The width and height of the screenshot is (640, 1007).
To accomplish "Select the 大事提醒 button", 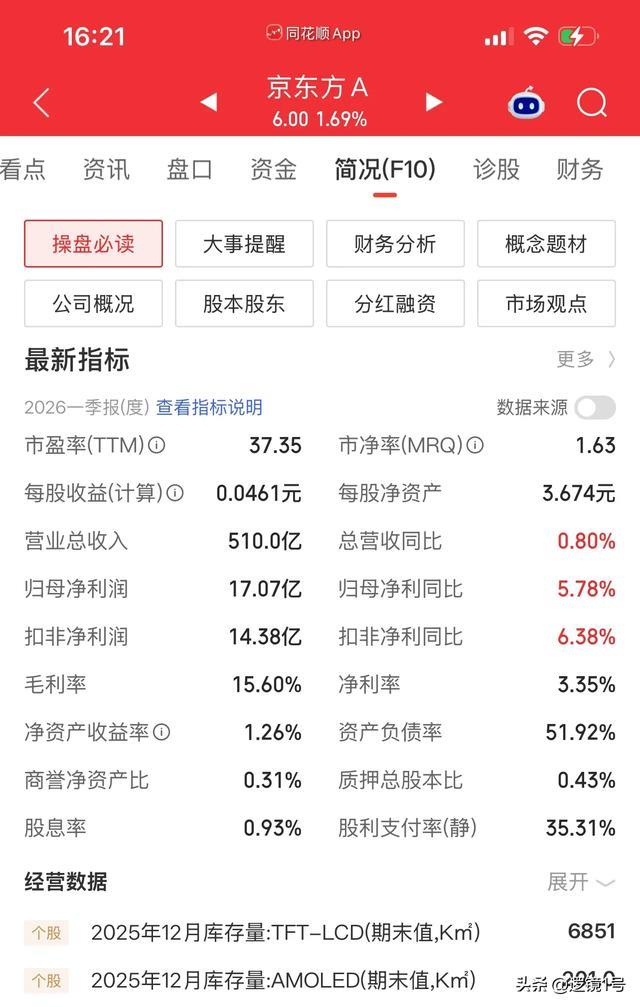I will [244, 244].
